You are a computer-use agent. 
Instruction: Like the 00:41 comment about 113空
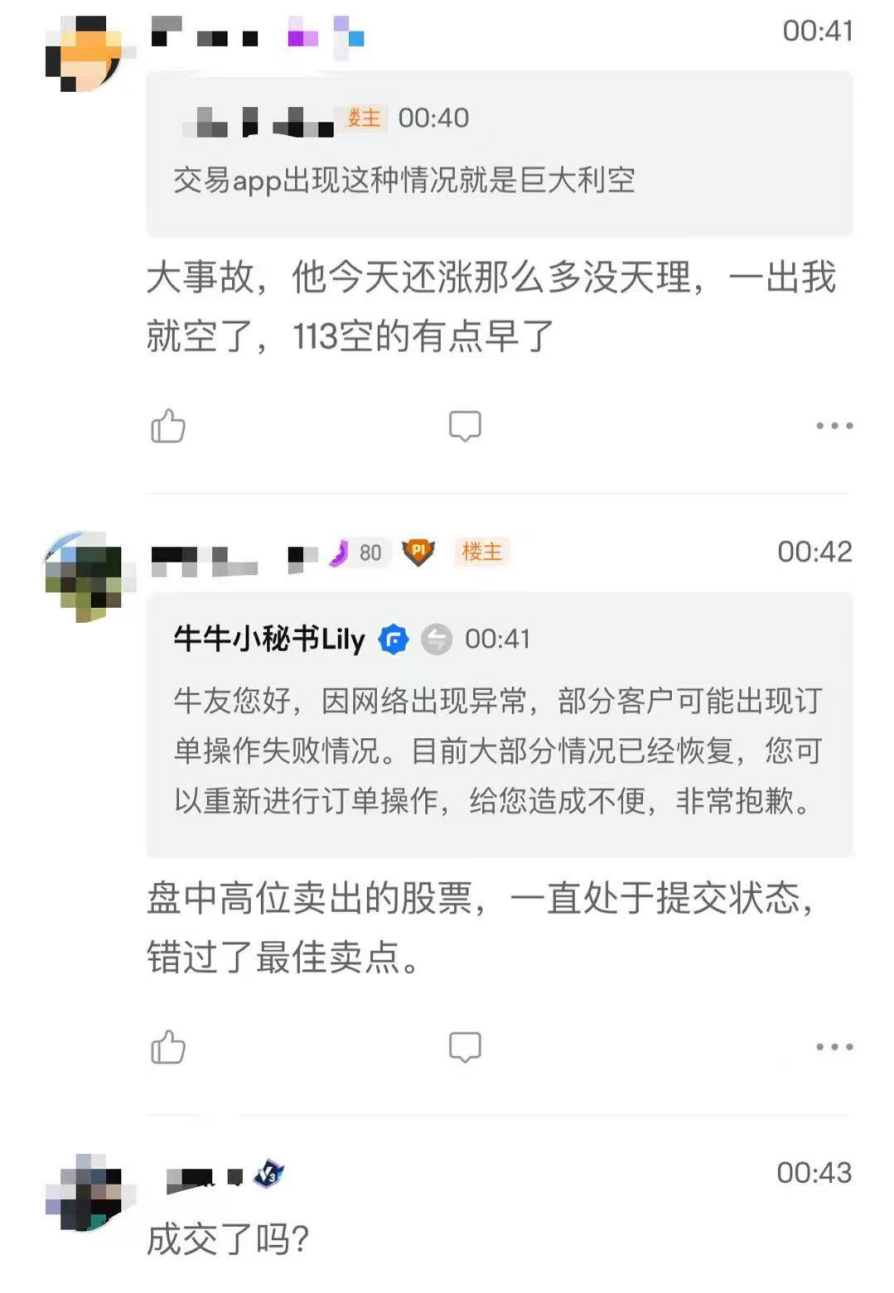(x=168, y=427)
